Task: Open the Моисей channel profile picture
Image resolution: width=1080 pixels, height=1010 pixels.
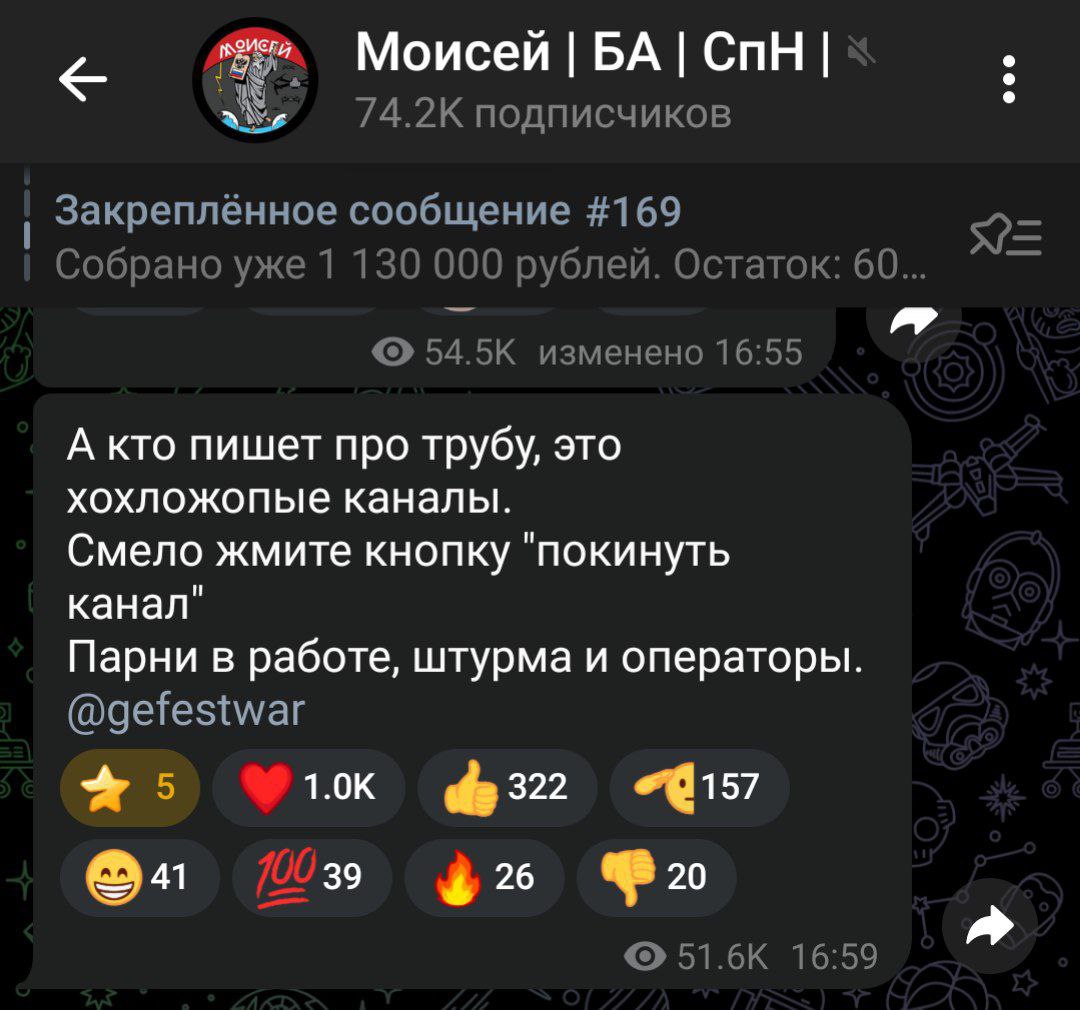Action: tap(256, 81)
